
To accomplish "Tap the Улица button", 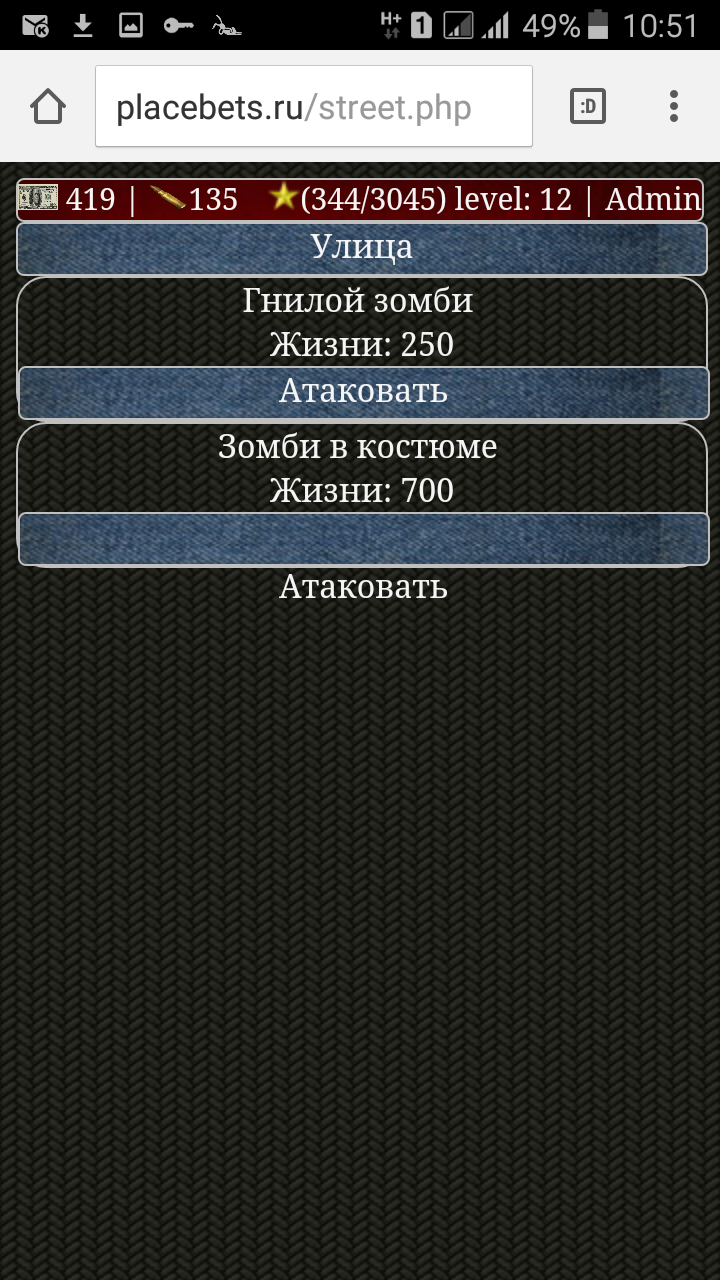I will (x=361, y=247).
